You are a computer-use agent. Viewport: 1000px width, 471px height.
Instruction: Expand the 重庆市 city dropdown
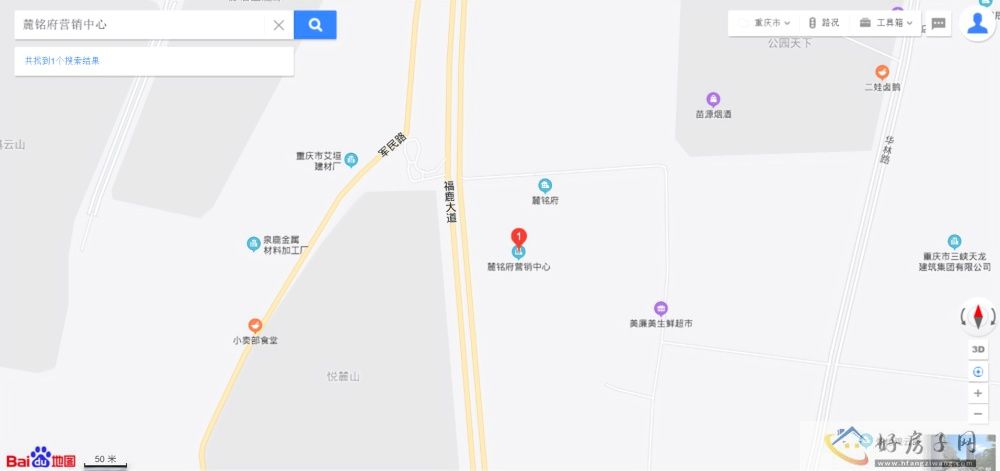[772, 22]
